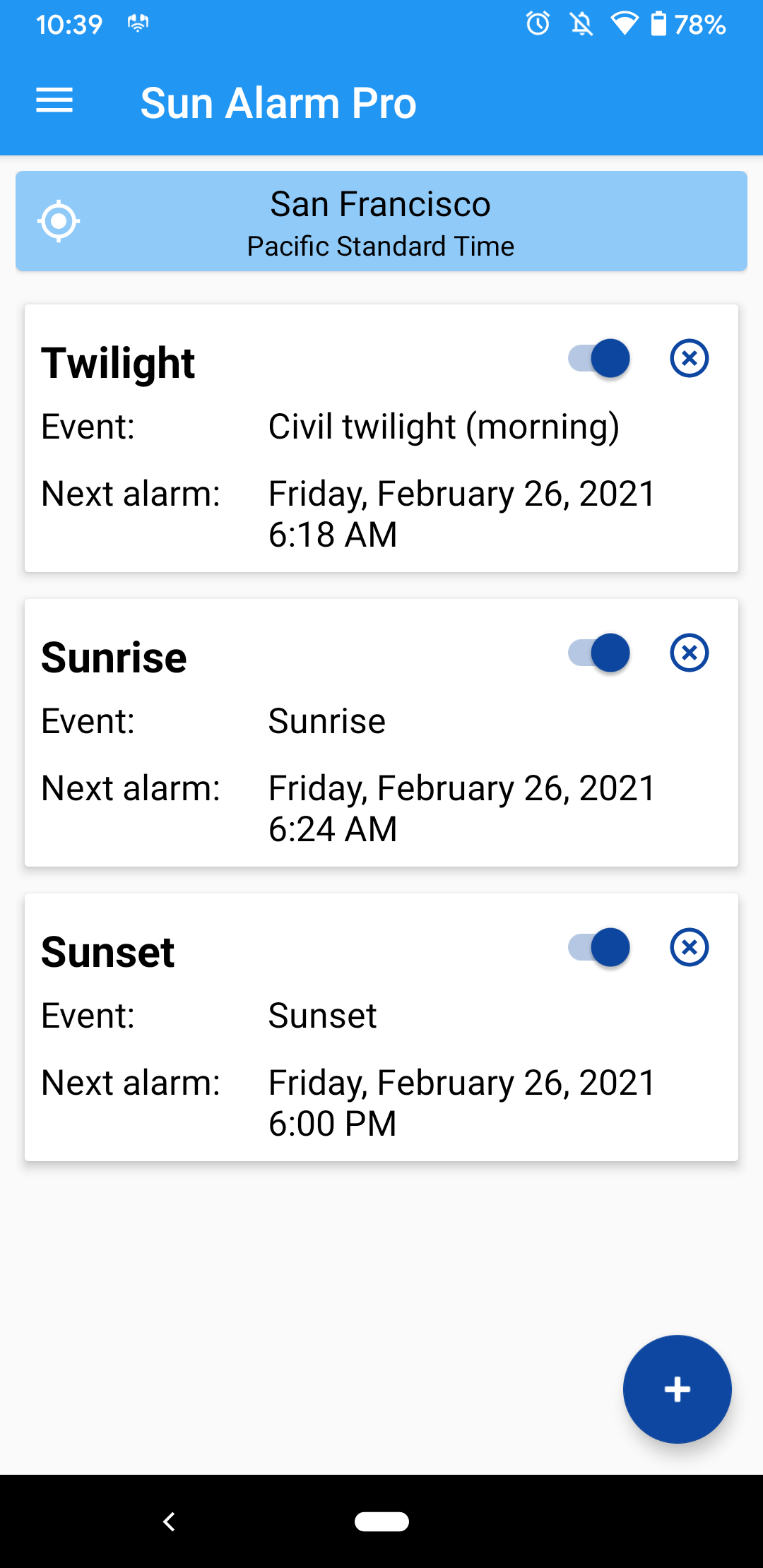
Task: Open the hamburger navigation menu
Action: coord(54,101)
